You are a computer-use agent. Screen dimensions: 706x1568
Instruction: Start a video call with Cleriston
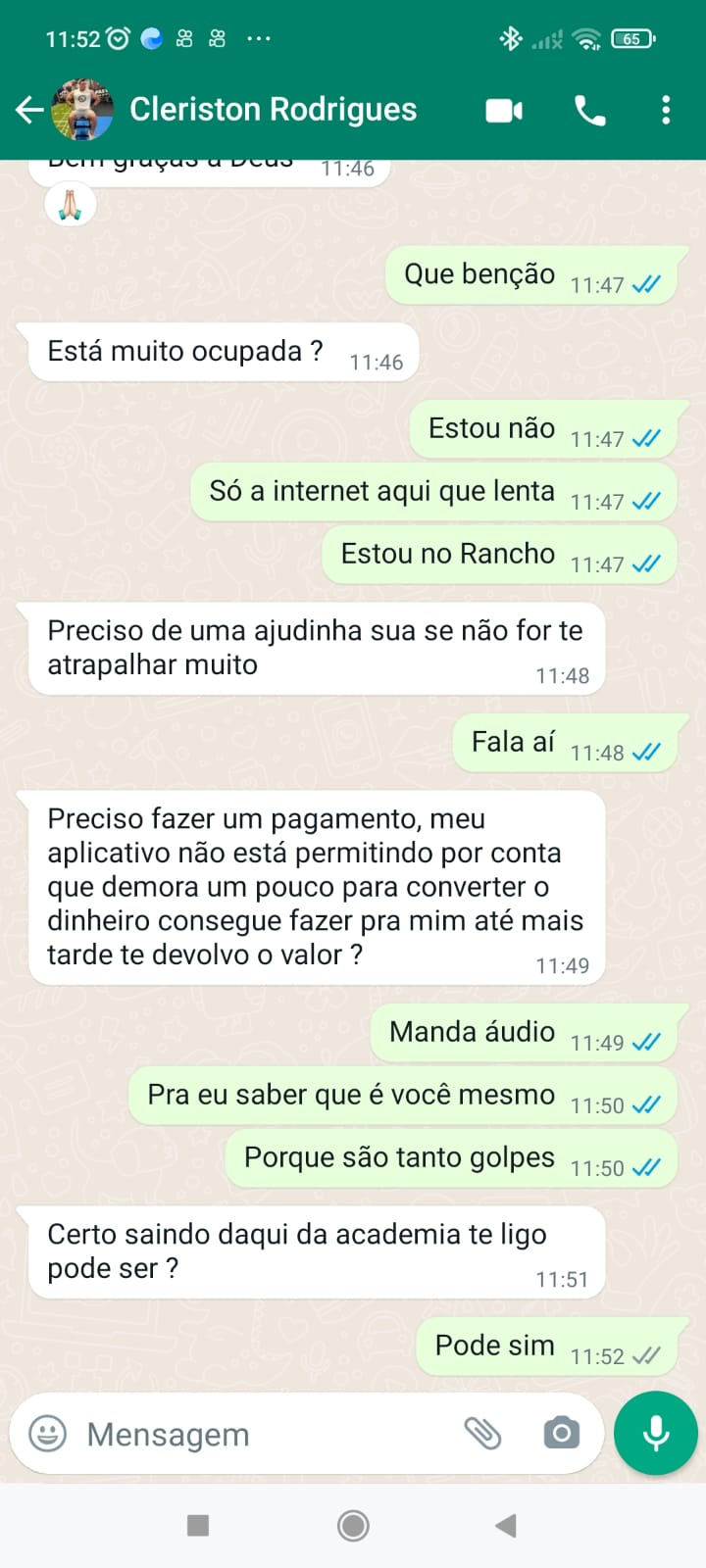click(x=504, y=111)
